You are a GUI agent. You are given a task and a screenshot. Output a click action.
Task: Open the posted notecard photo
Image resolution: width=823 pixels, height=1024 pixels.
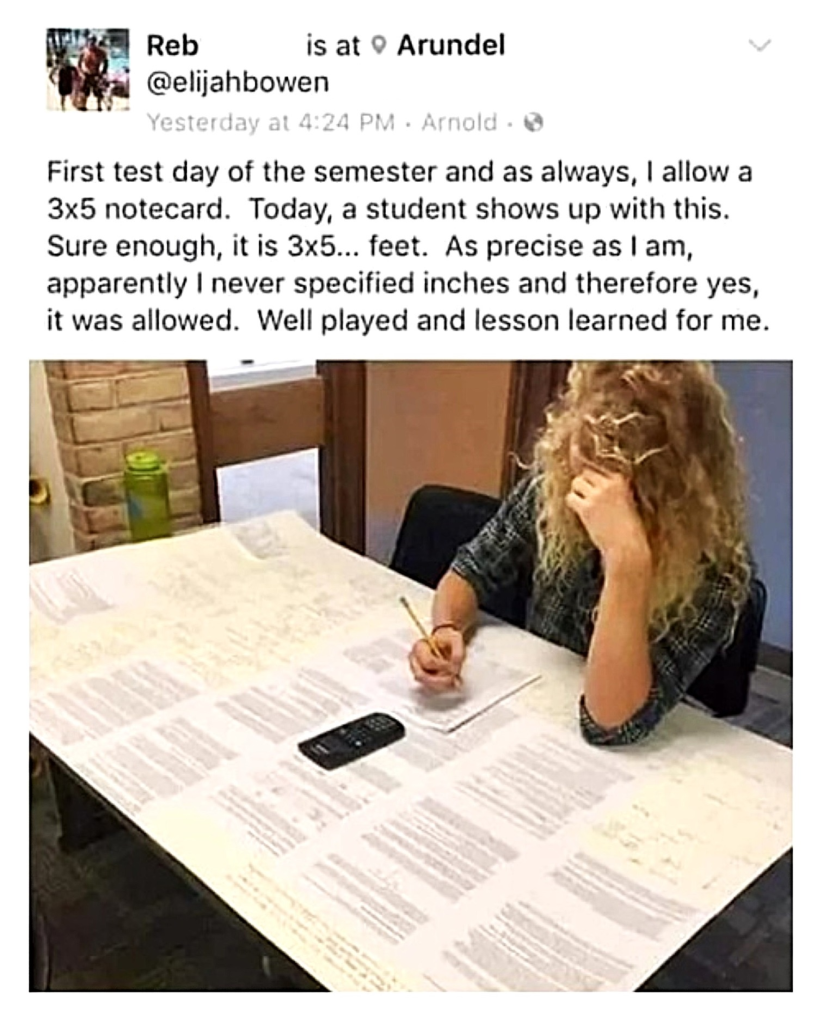coord(410,675)
